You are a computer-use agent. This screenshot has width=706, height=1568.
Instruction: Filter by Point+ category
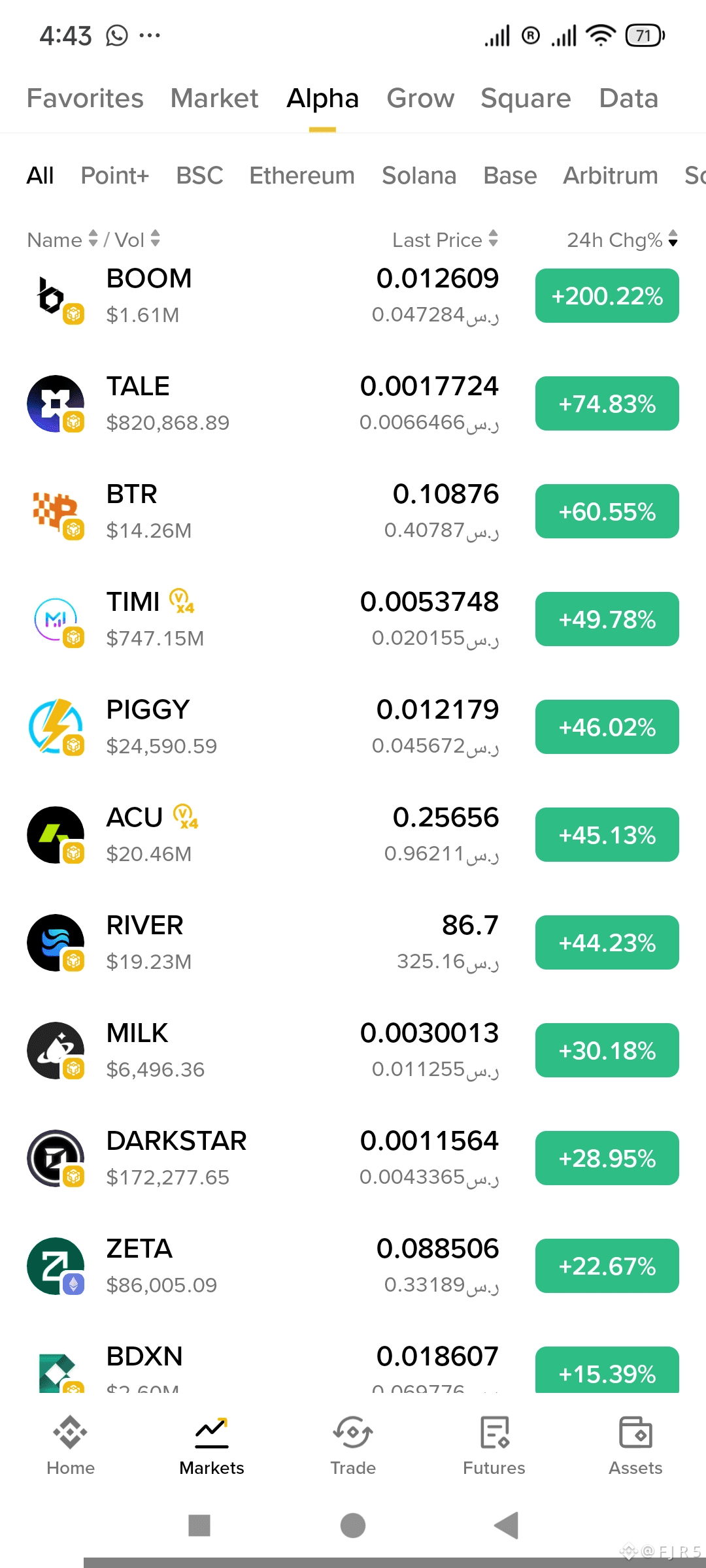115,176
